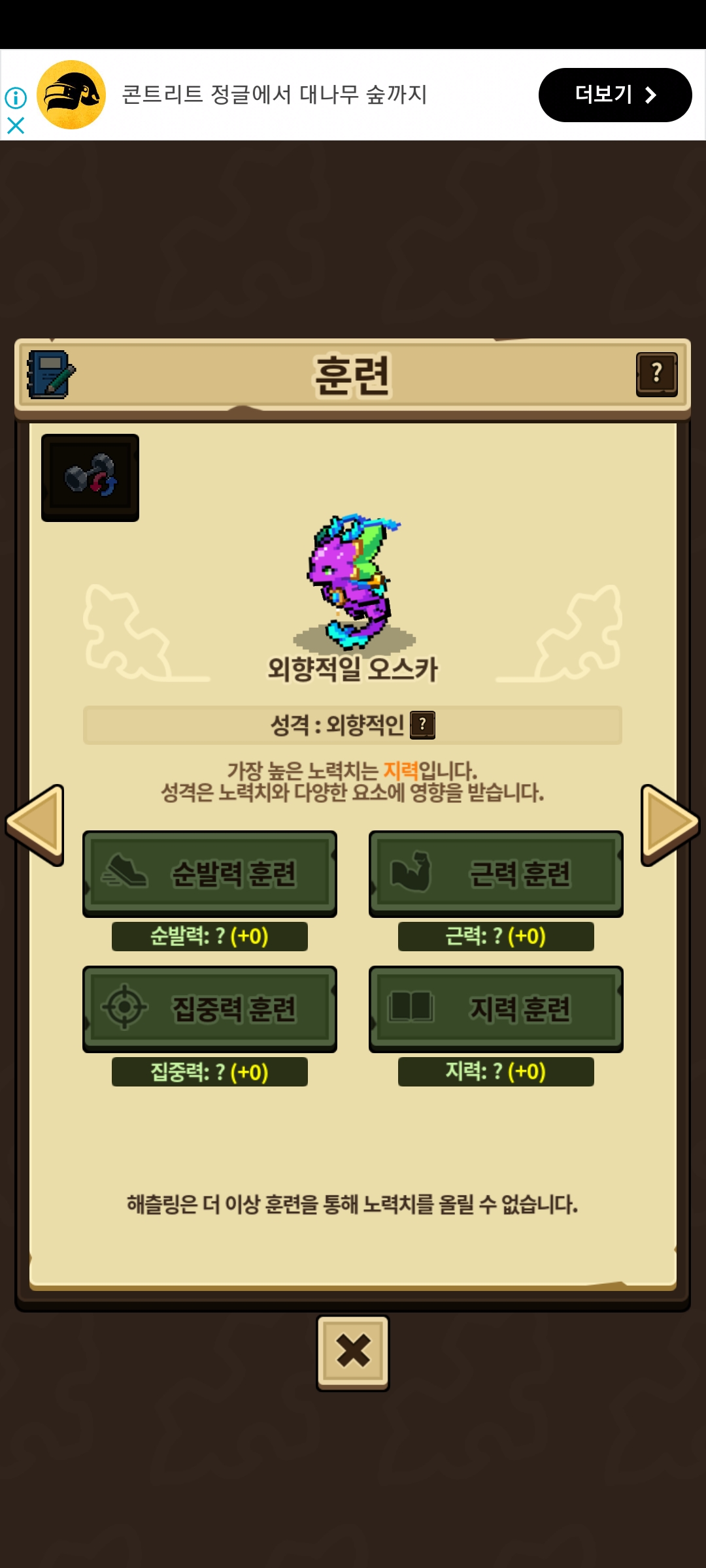The height and width of the screenshot is (1568, 706).
Task: Open the help button beside 훈련 title
Action: 656,374
